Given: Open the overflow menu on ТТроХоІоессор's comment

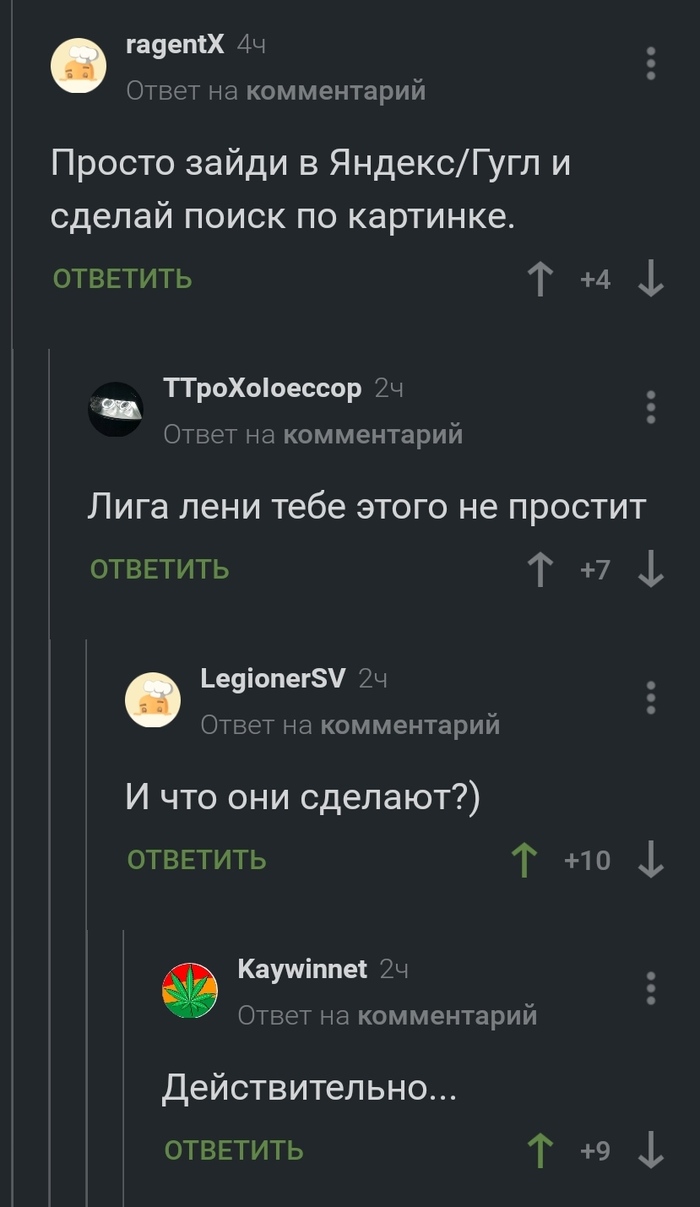Looking at the screenshot, I should click(651, 407).
